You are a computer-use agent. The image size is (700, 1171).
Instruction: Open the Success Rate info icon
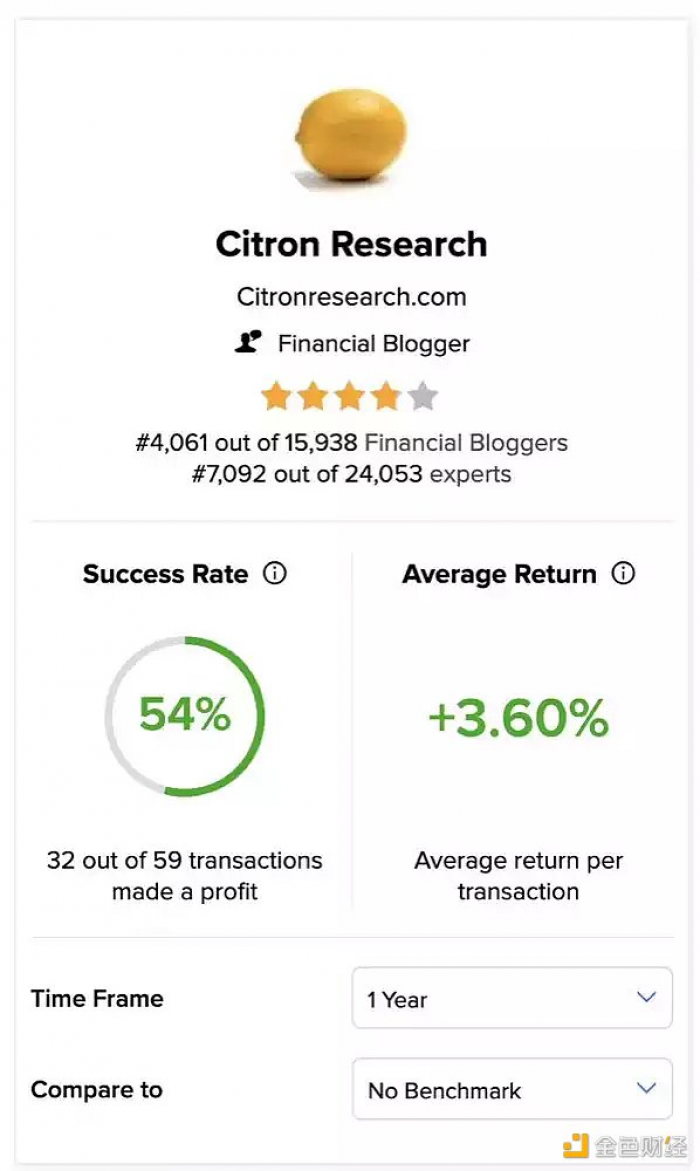(x=275, y=574)
